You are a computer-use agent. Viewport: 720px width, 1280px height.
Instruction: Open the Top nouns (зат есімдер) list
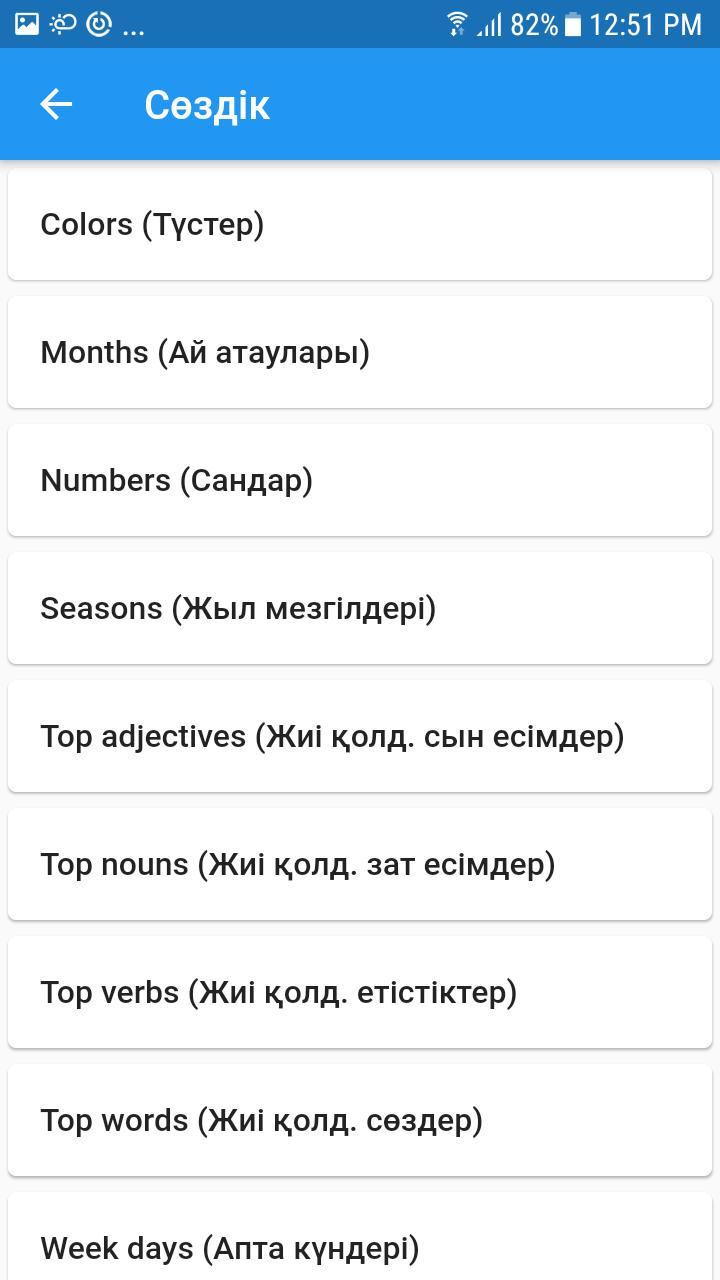pos(360,863)
